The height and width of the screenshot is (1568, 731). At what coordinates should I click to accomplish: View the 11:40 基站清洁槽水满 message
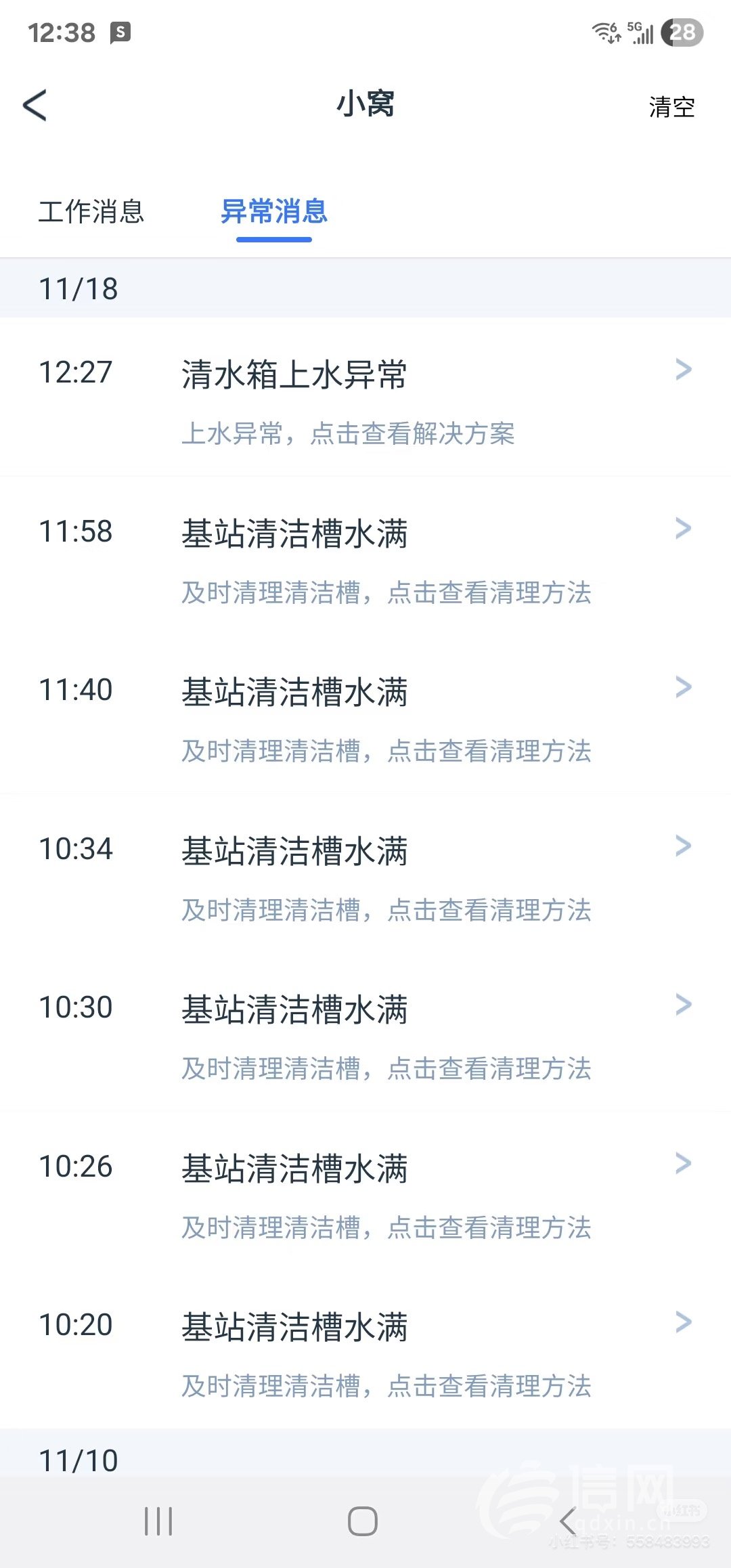(365, 718)
